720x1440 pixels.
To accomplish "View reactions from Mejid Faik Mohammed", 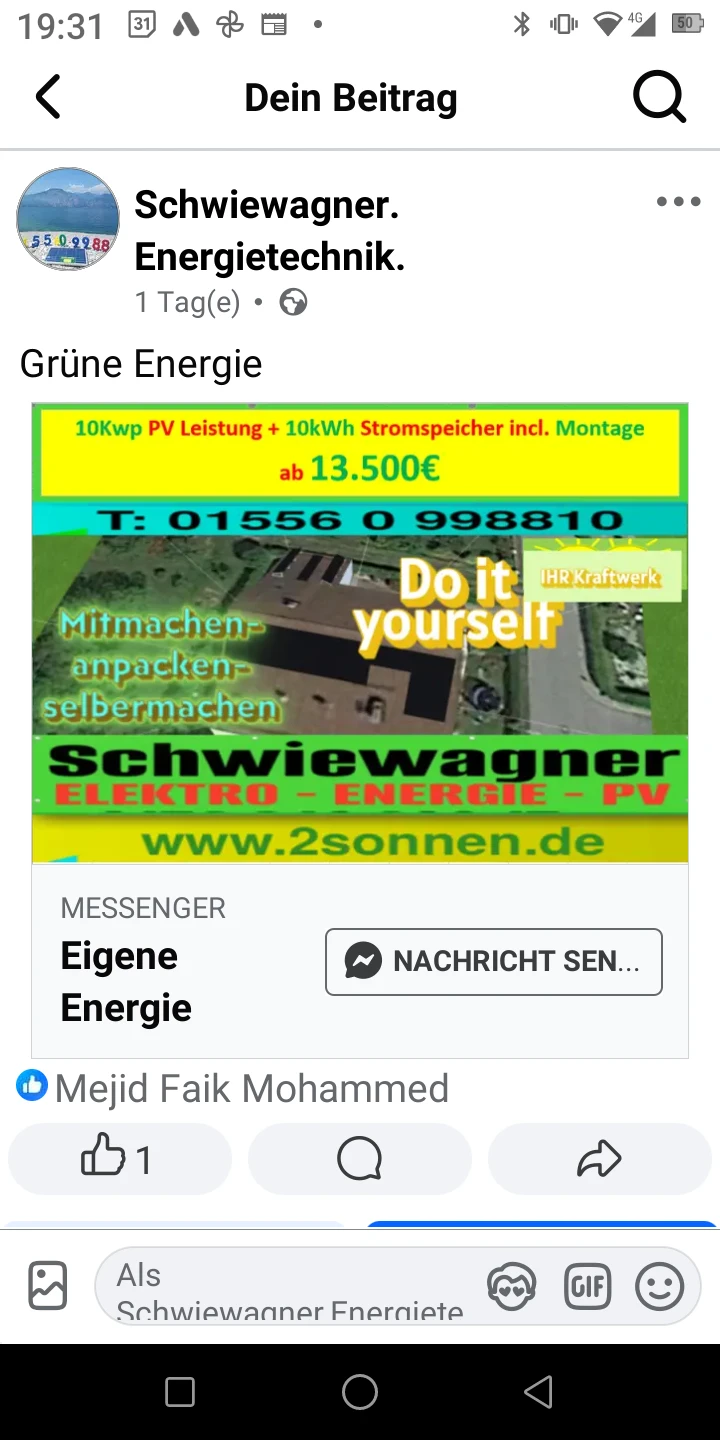I will (250, 1088).
